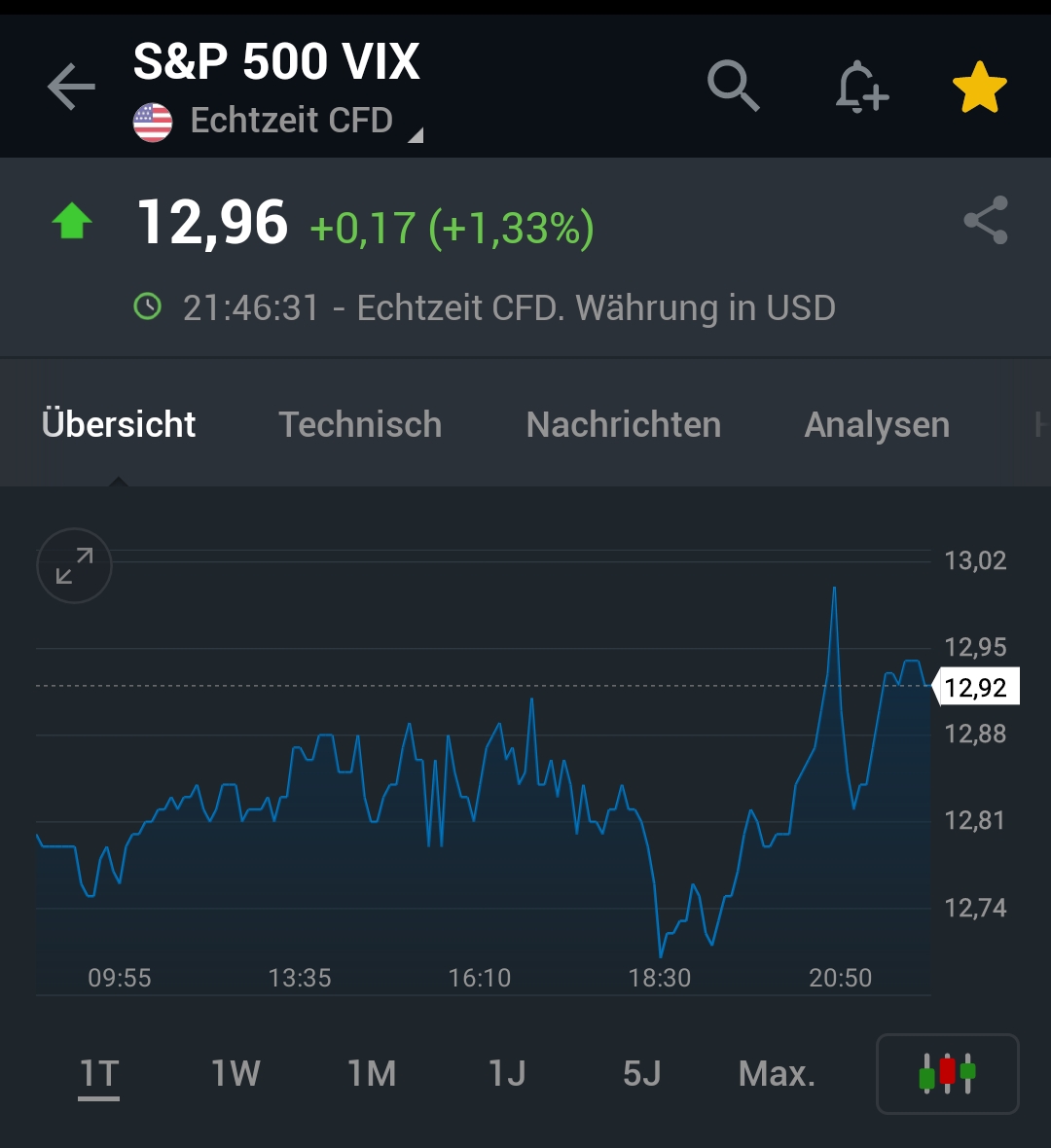The width and height of the screenshot is (1051, 1148).
Task: Click the back arrow
Action: [69, 86]
